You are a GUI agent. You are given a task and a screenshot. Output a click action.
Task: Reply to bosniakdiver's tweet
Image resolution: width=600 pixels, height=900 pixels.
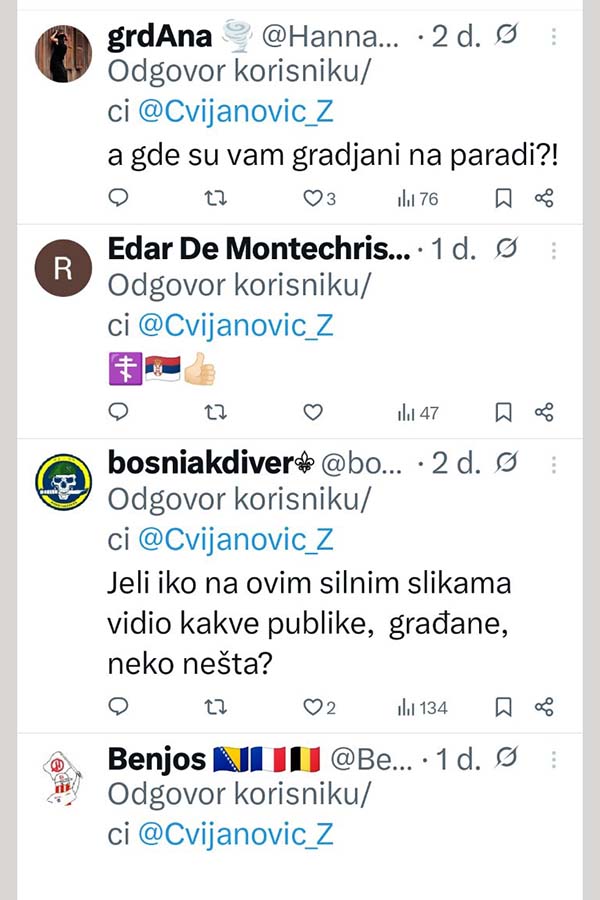pos(118,707)
